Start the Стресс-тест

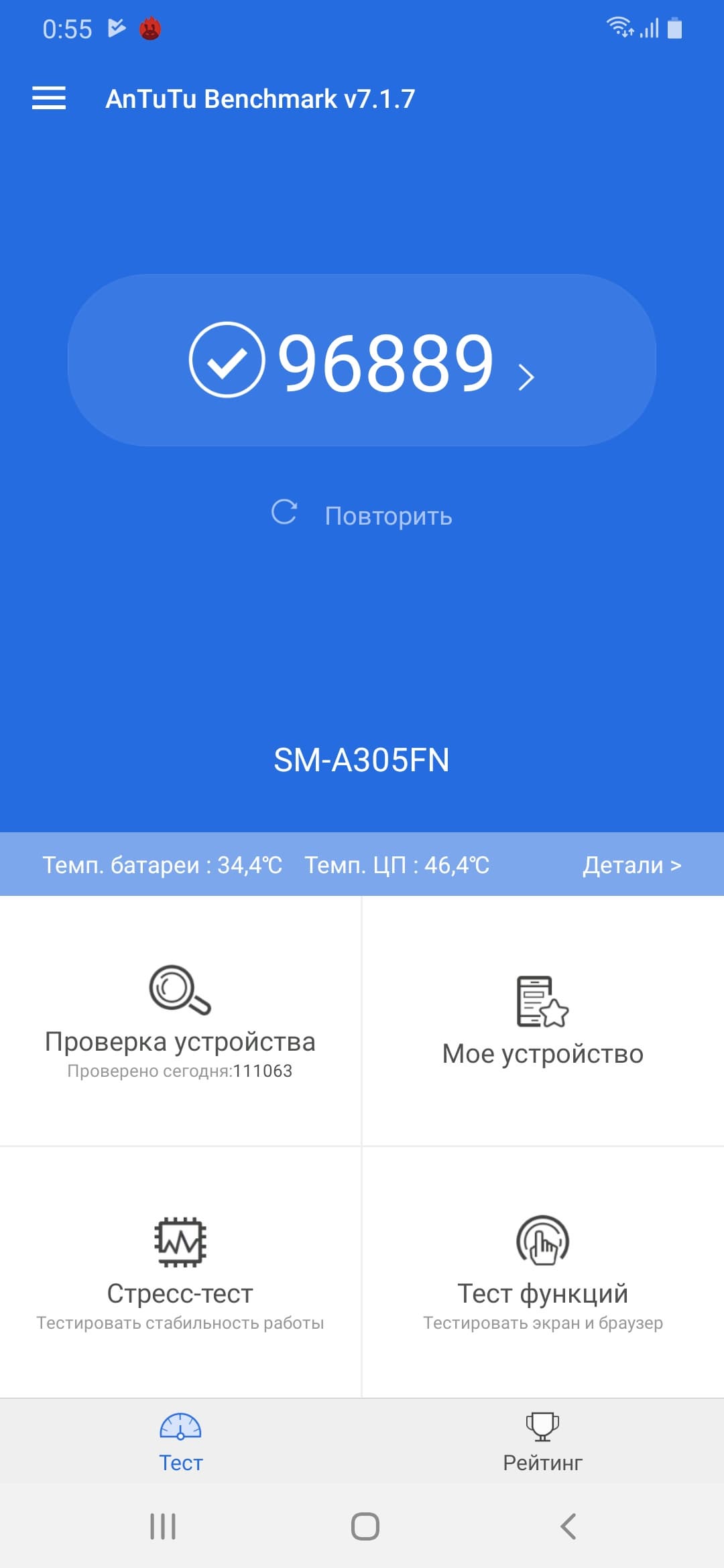click(180, 1271)
